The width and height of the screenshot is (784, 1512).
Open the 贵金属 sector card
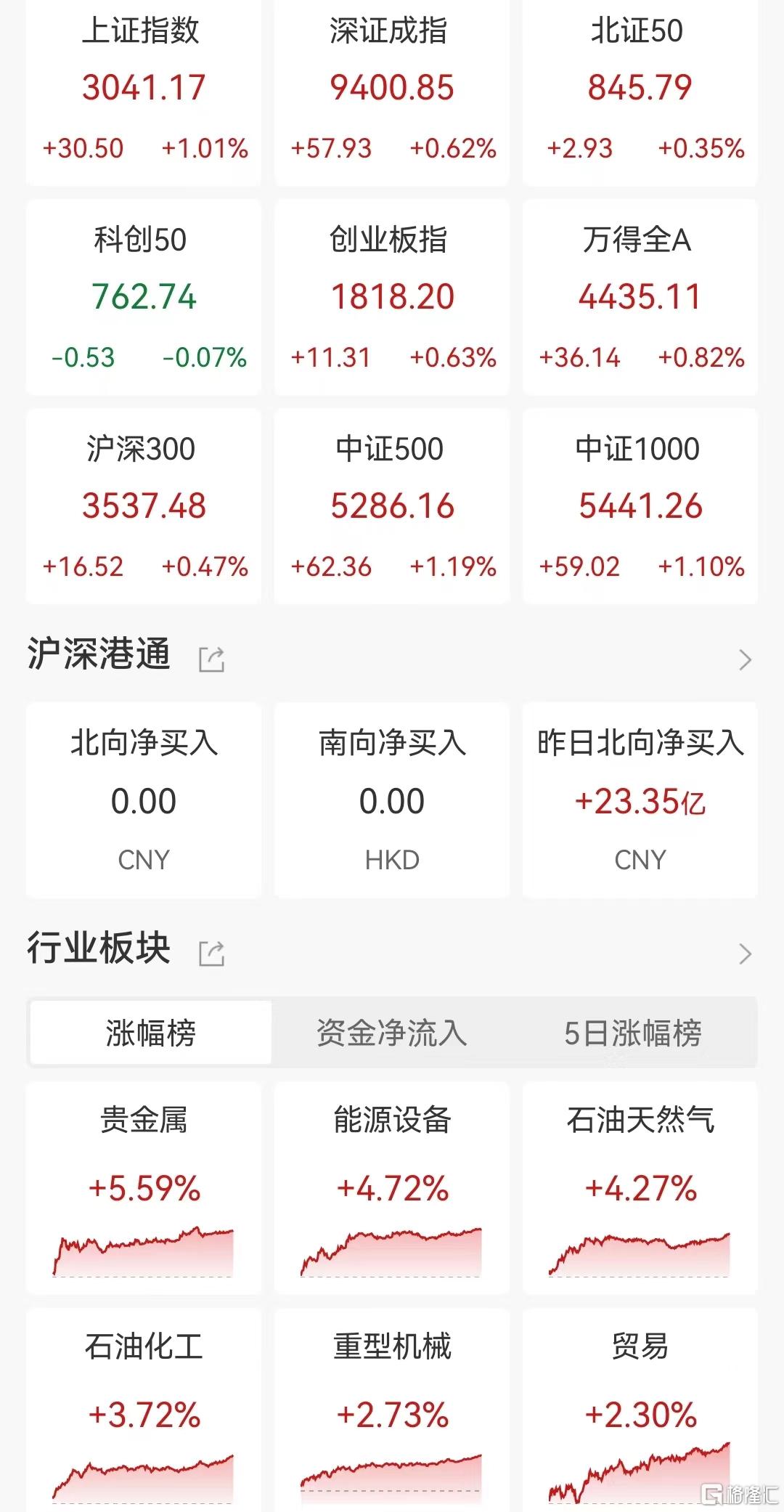143,1187
